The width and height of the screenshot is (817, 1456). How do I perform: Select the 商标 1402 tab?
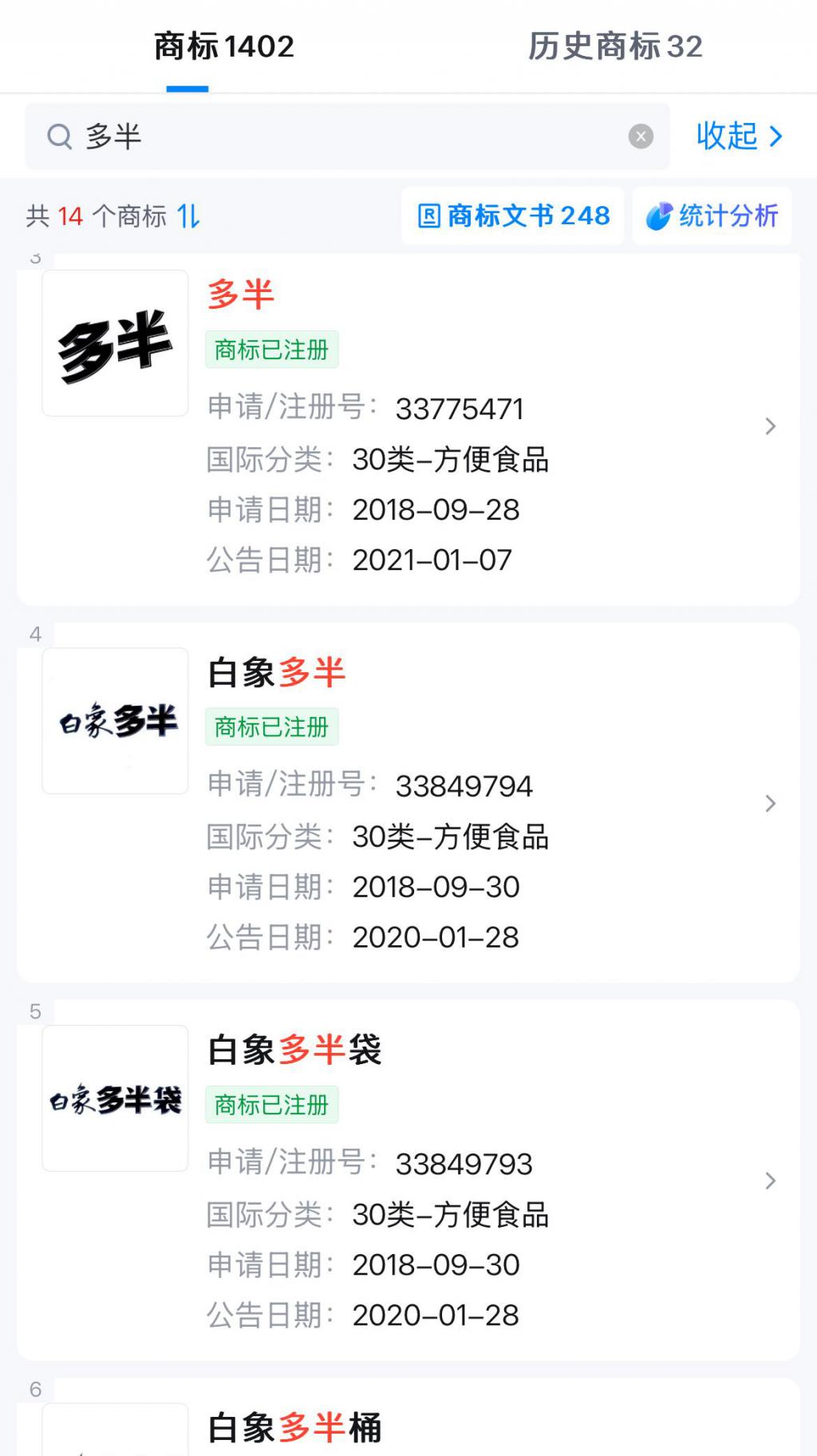(x=224, y=46)
